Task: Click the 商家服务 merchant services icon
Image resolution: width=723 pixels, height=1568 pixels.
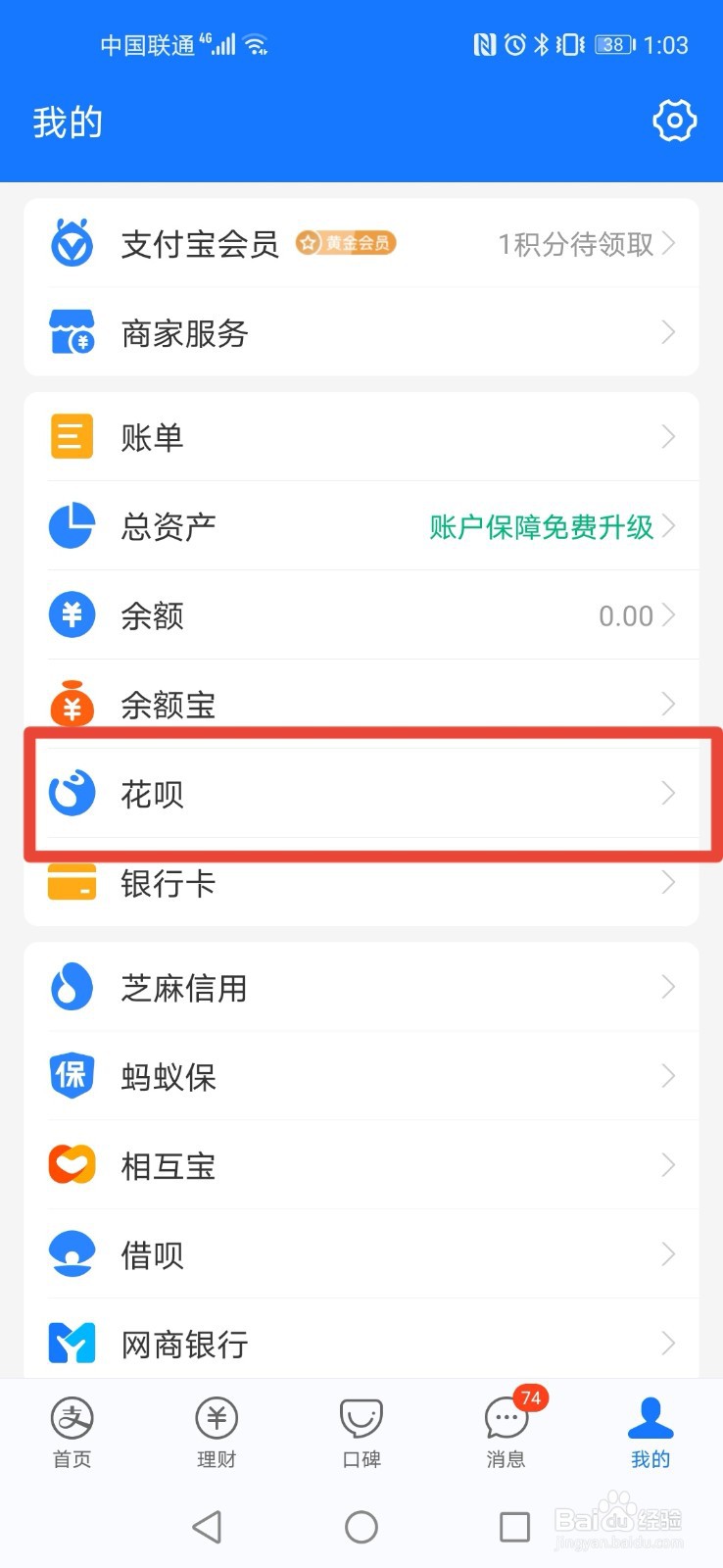Action: click(x=71, y=332)
